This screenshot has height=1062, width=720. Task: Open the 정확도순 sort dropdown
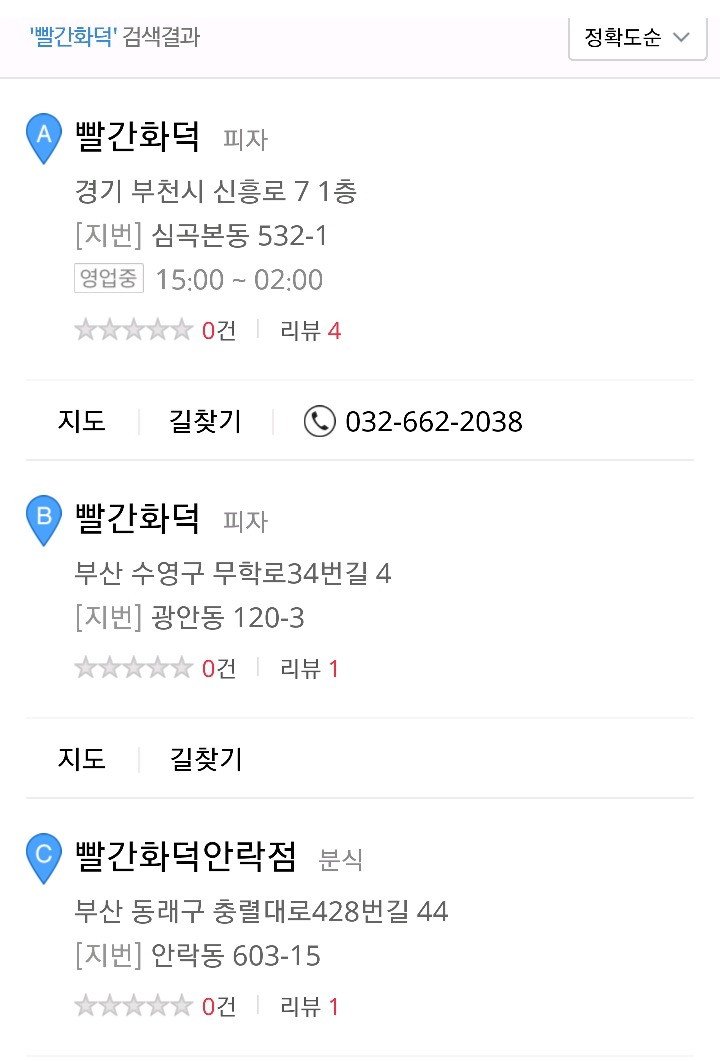(637, 38)
